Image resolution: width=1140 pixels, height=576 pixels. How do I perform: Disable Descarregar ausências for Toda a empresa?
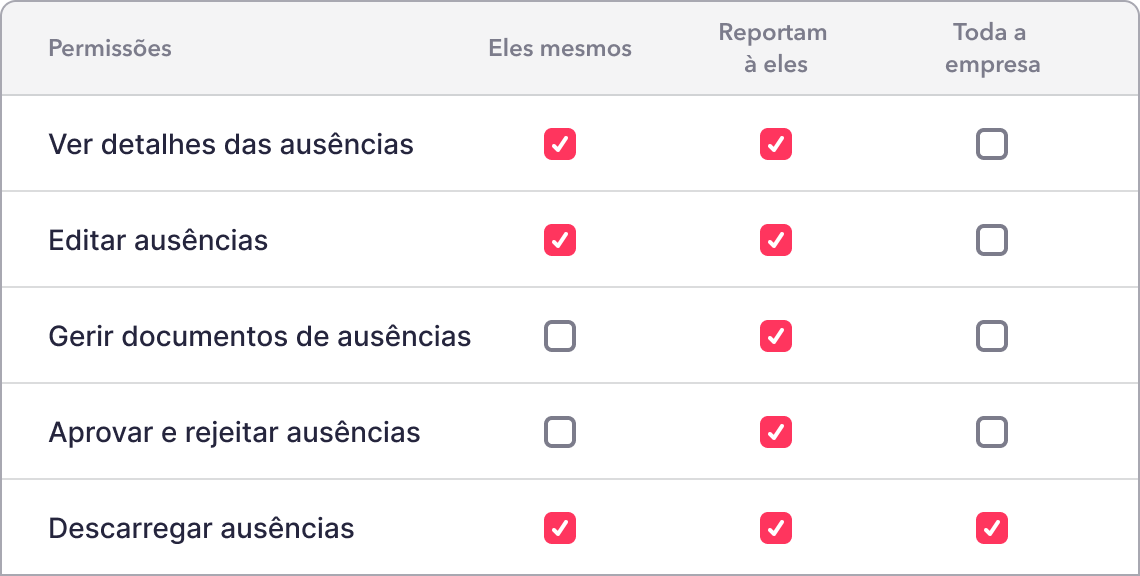[992, 528]
